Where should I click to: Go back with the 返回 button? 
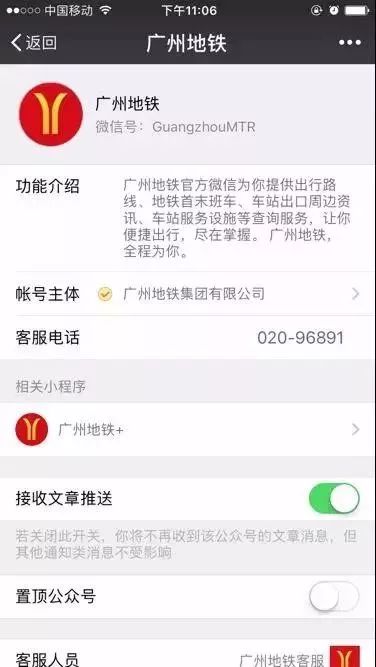coord(34,43)
